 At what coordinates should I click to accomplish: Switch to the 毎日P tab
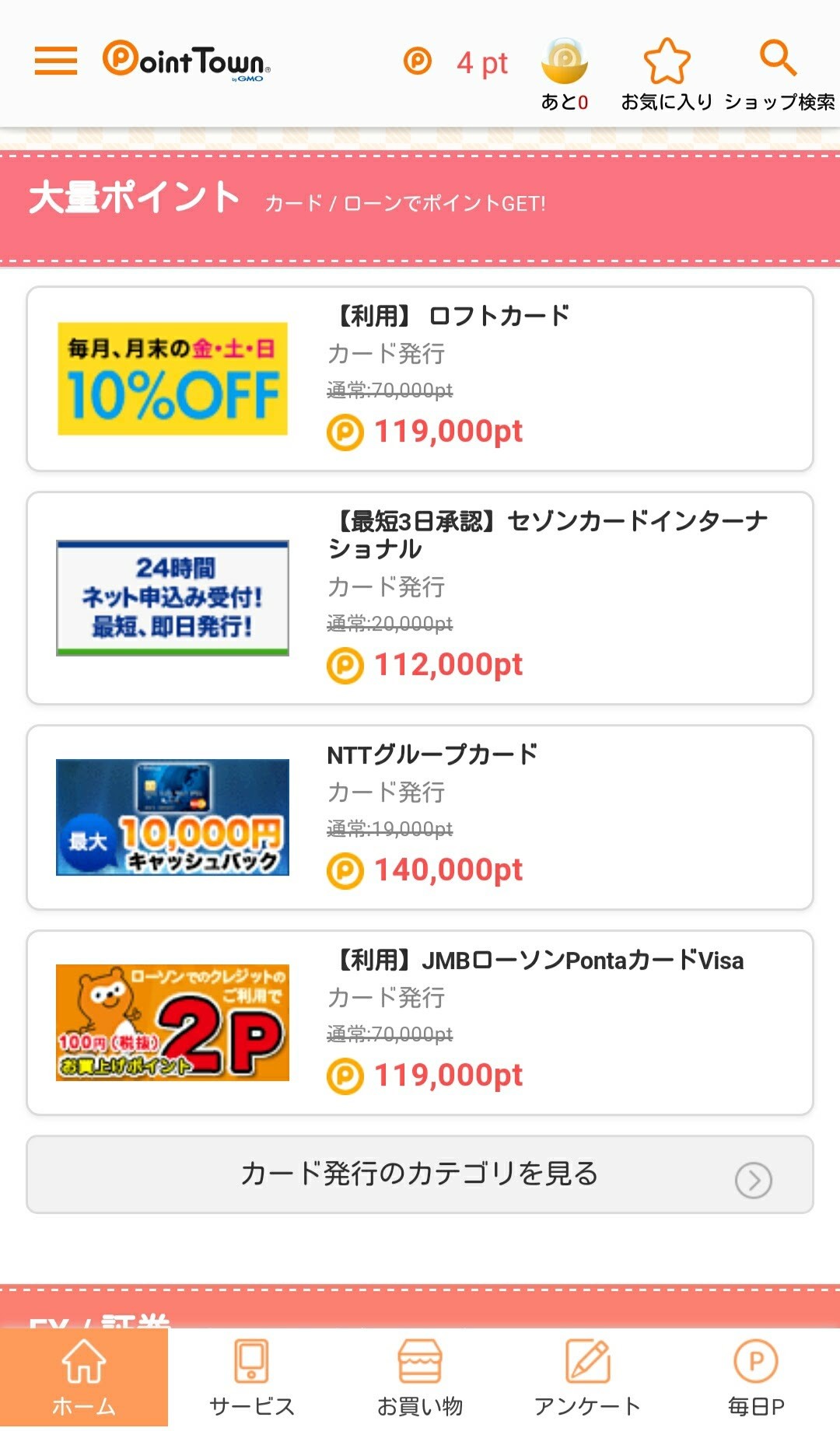(x=756, y=1378)
